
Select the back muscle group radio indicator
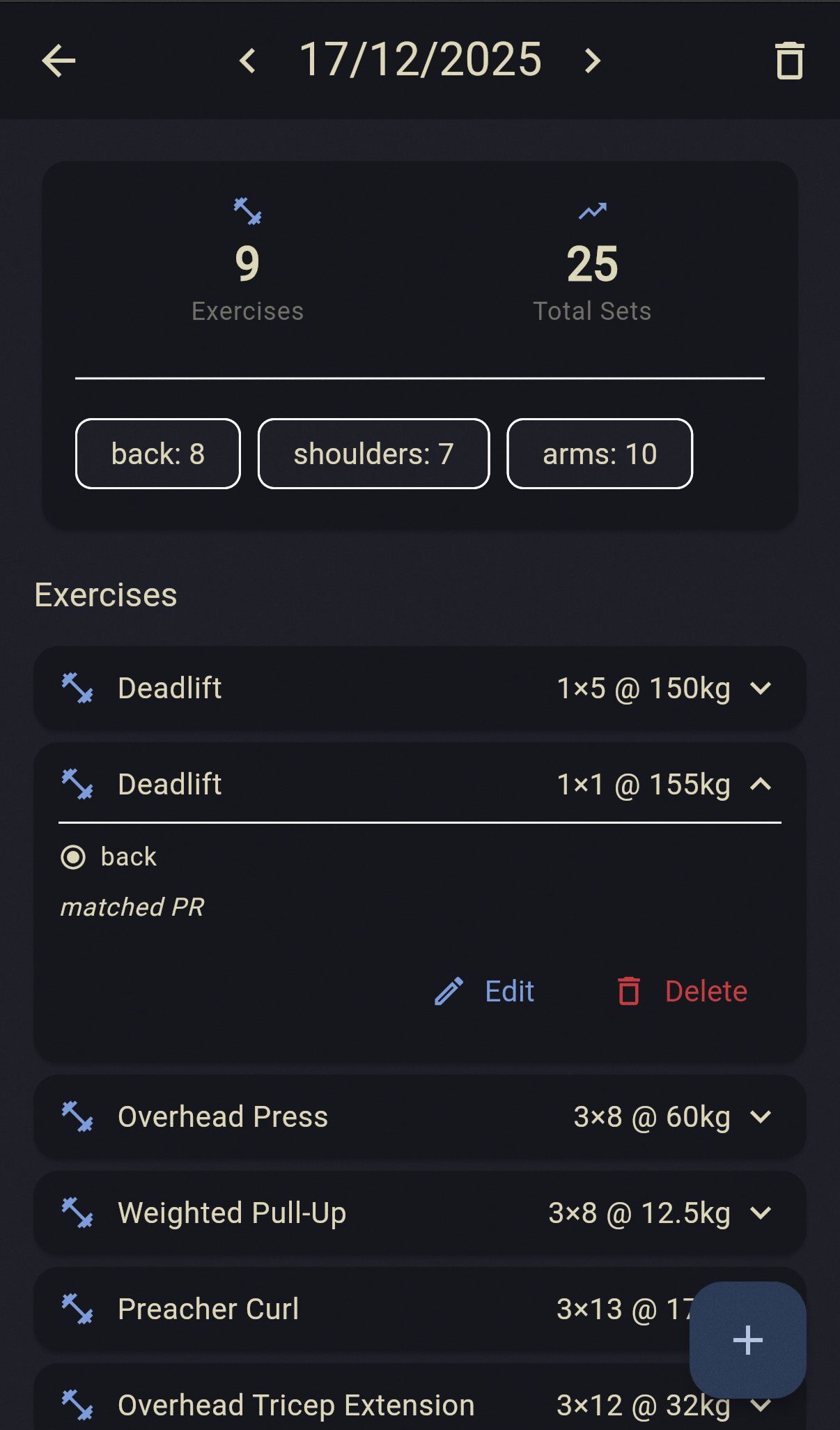74,856
